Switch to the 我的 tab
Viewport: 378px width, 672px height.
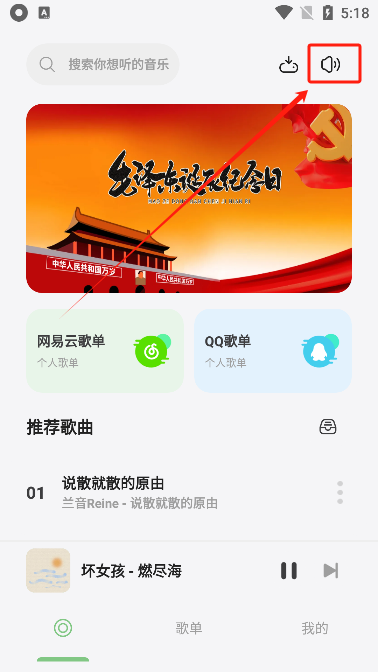tap(315, 628)
